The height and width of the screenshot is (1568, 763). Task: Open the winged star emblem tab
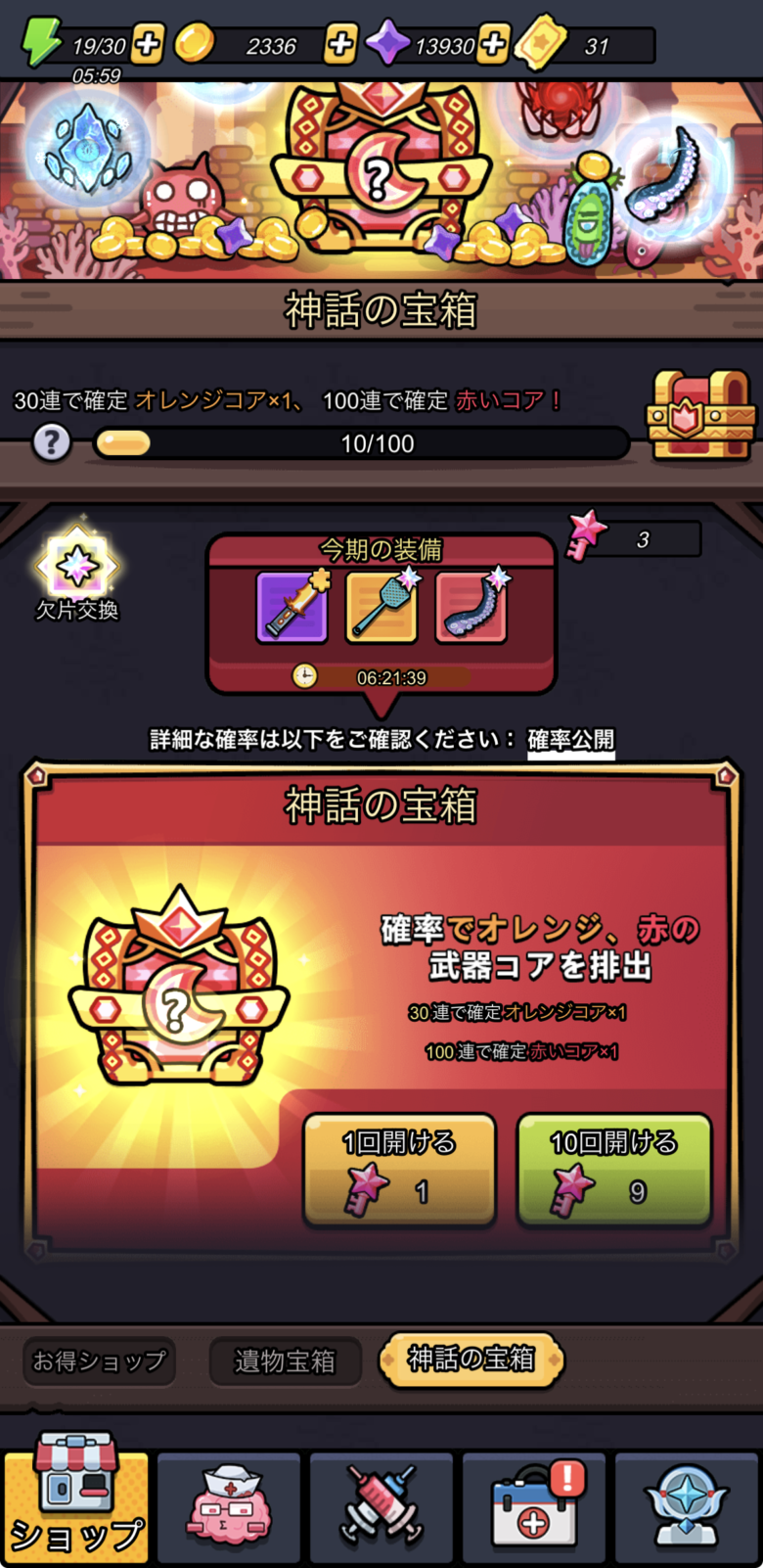pos(687,1506)
